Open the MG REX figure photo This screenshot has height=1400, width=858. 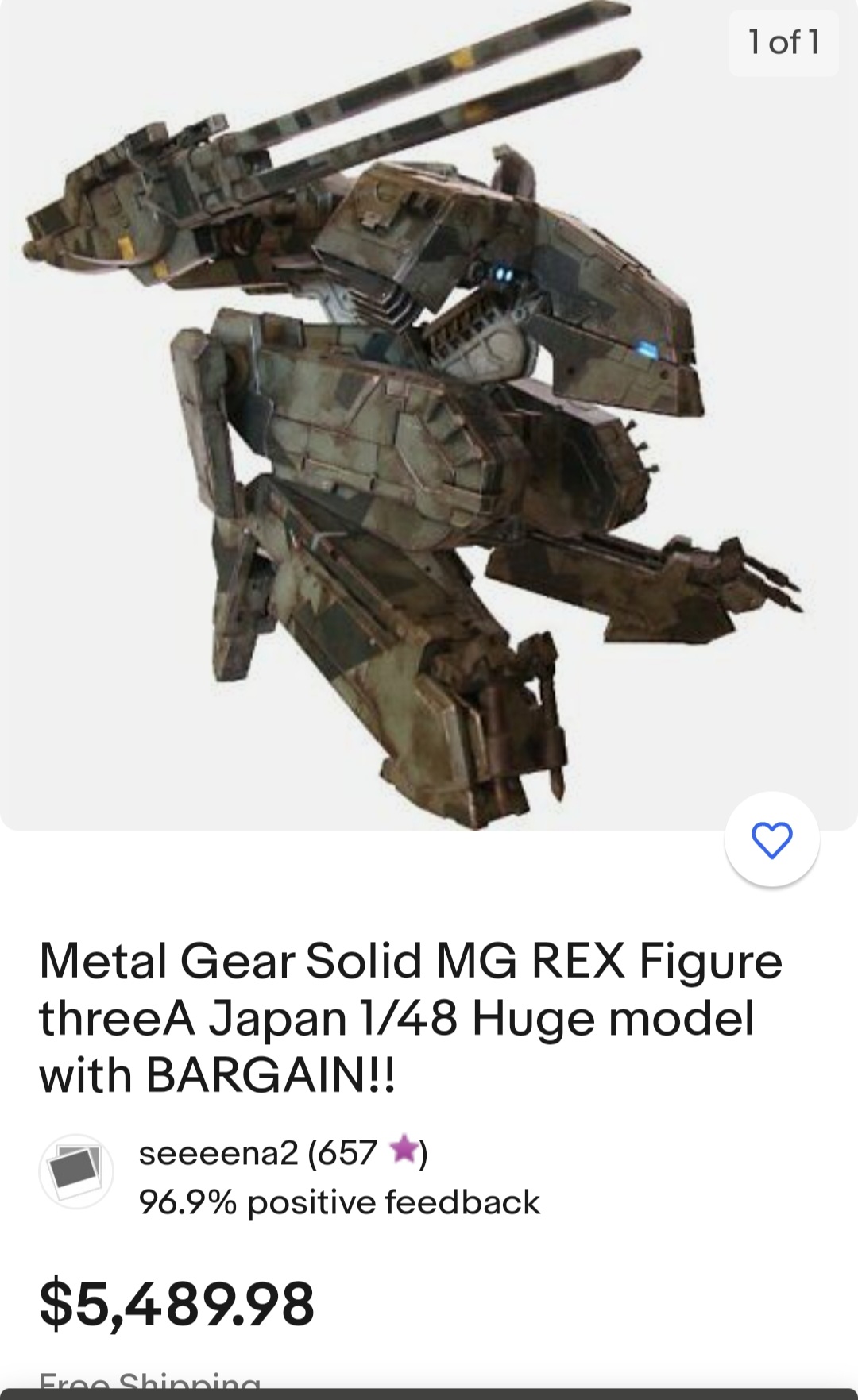[x=429, y=415]
